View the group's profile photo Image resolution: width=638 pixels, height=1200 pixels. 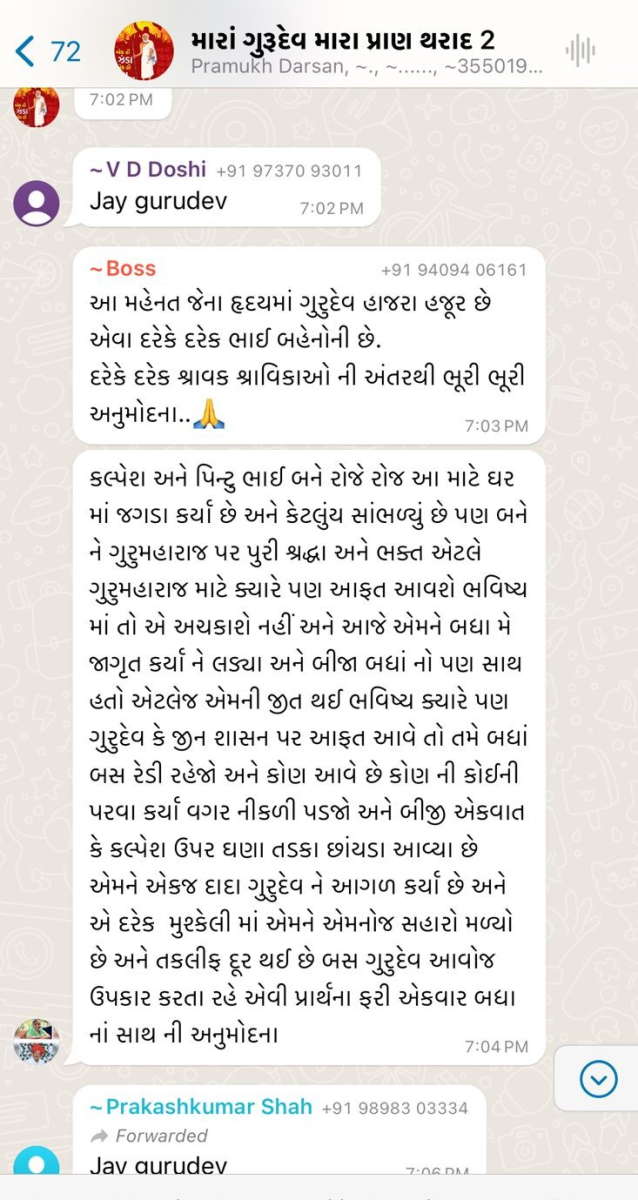click(x=144, y=50)
